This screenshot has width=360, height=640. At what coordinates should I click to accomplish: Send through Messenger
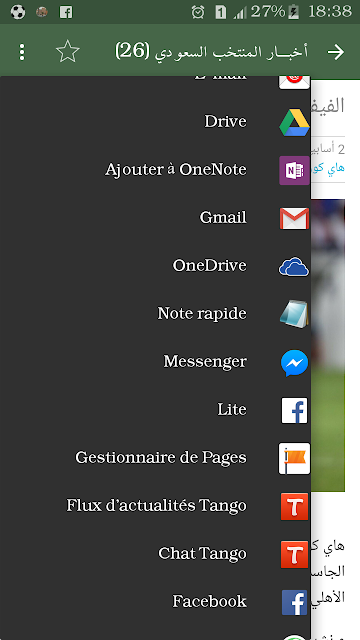pos(156,362)
